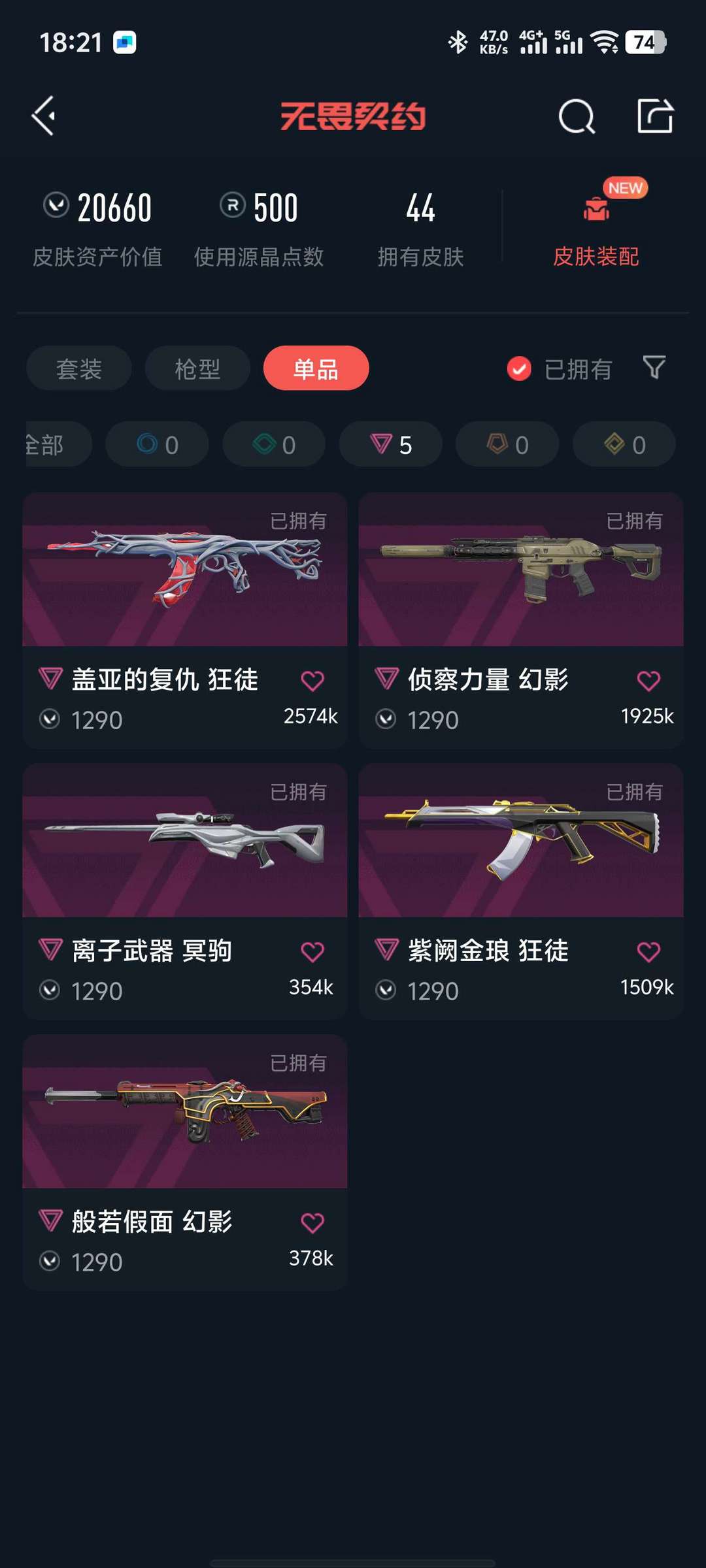Select the 单品 tab button
Image resolution: width=706 pixels, height=1568 pixels.
[316, 368]
